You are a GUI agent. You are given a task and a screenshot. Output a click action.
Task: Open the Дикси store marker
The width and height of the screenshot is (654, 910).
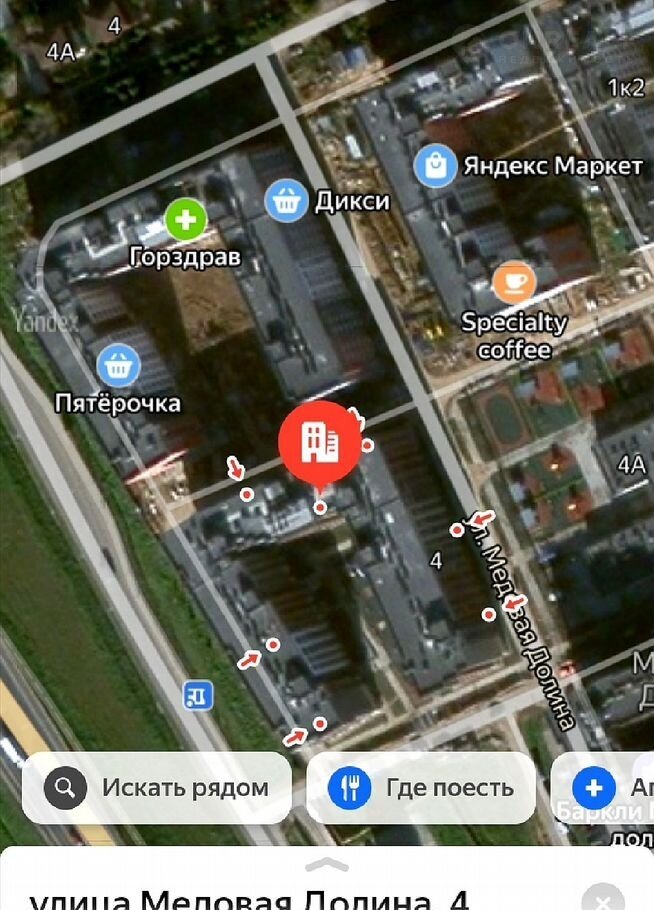(287, 201)
